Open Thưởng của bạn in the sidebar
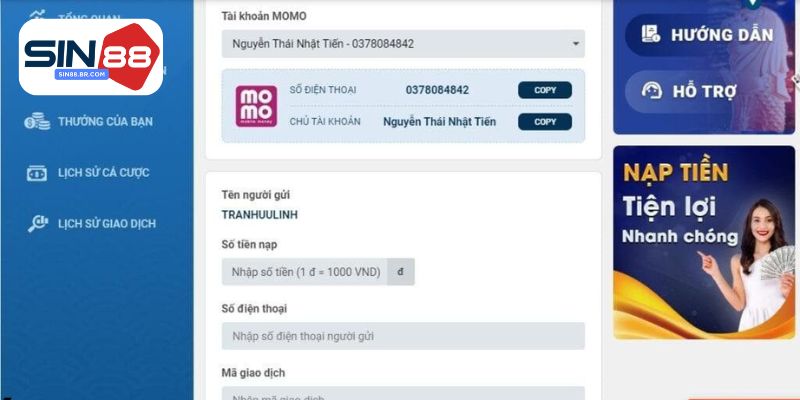 click(104, 122)
